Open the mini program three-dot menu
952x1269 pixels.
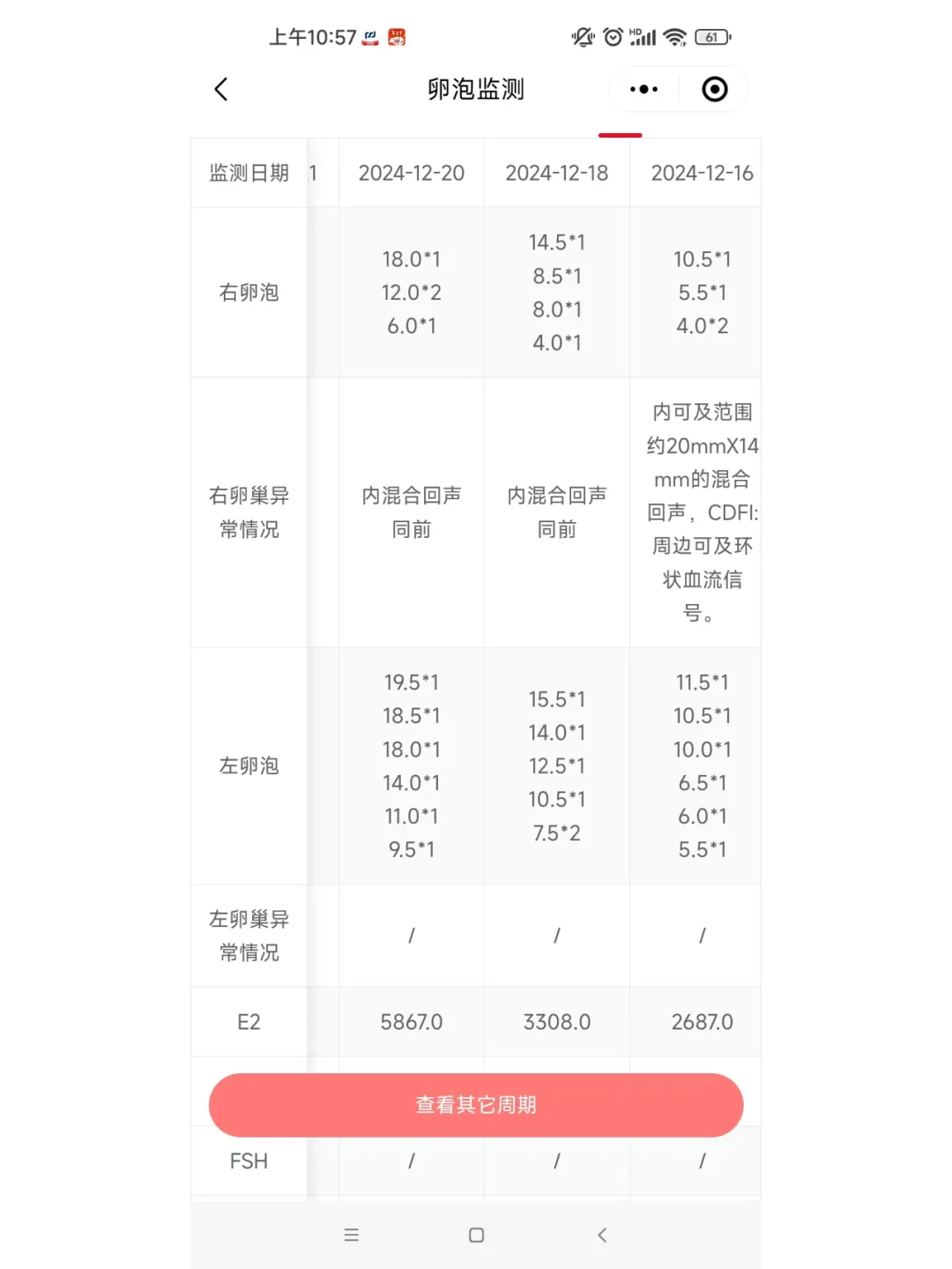(643, 89)
